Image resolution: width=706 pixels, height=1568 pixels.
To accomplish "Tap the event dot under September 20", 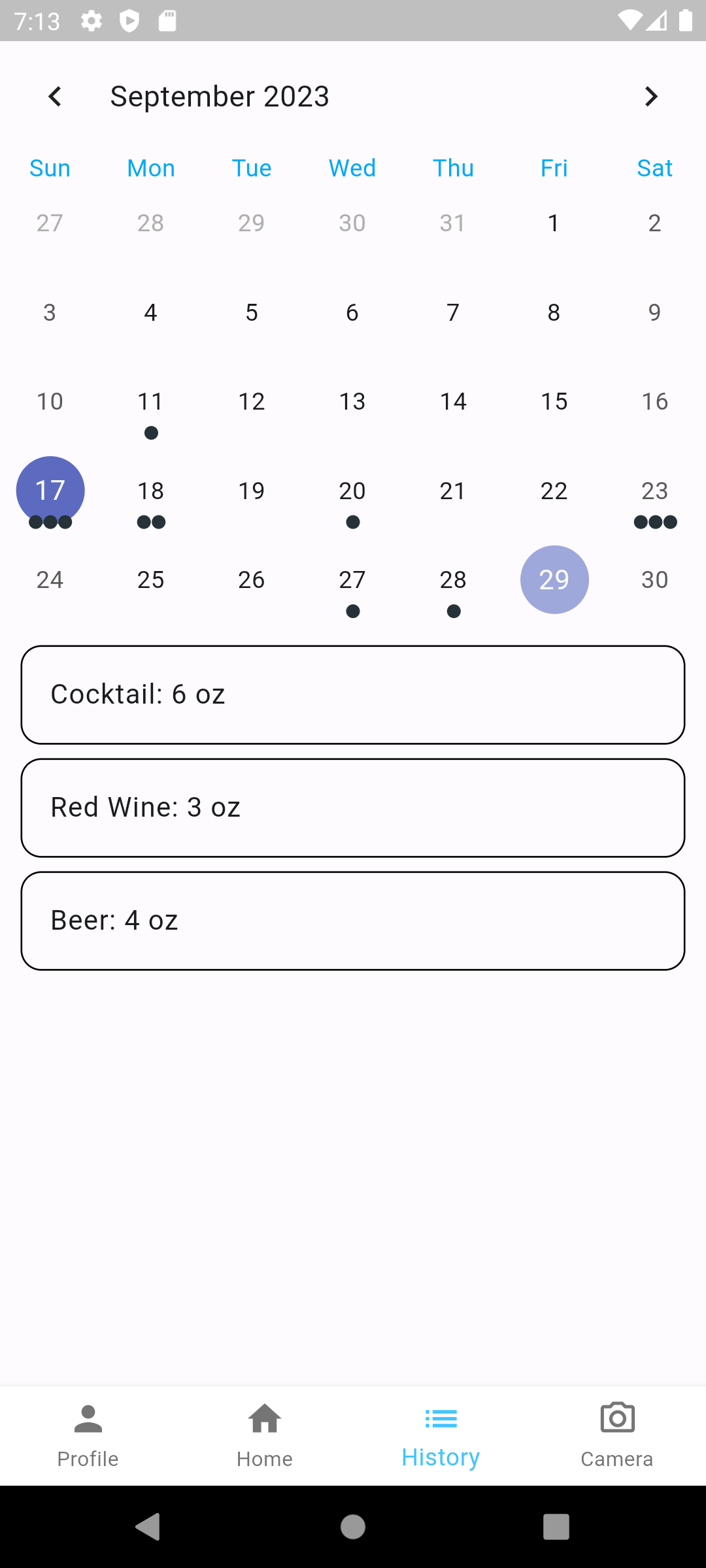I will 352,521.
